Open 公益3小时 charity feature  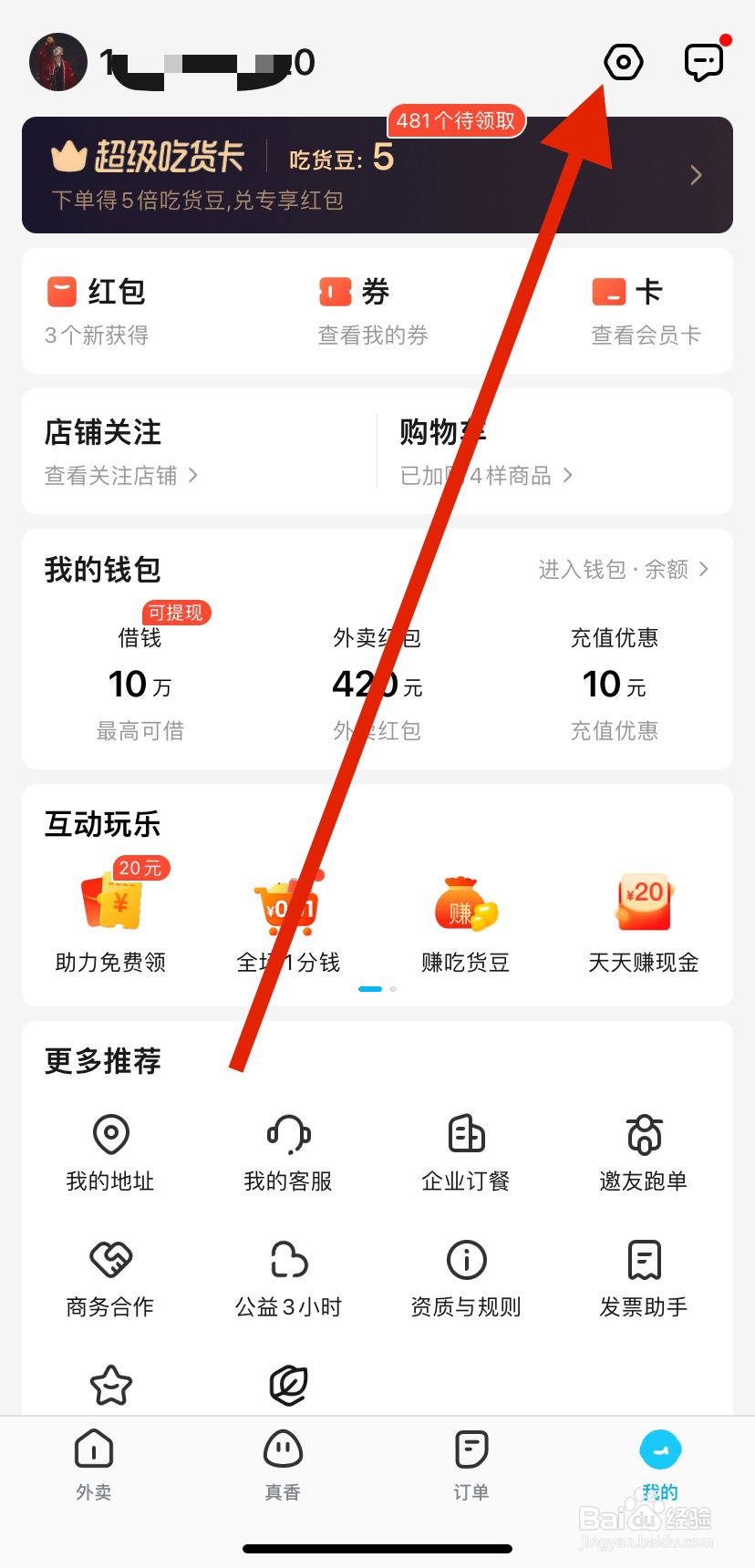tap(287, 1276)
